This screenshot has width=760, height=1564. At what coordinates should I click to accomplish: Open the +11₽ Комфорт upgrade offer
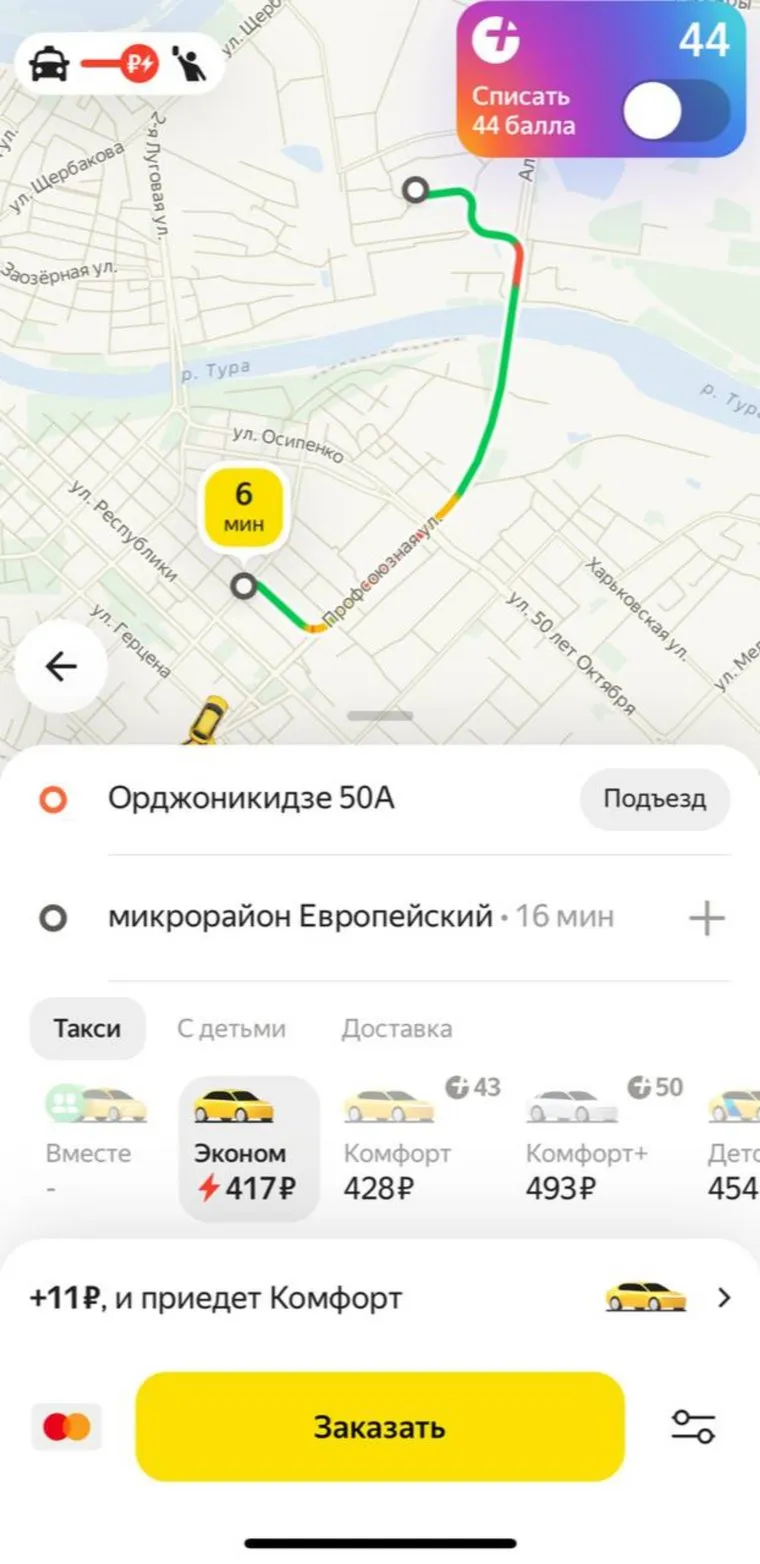[x=380, y=1298]
